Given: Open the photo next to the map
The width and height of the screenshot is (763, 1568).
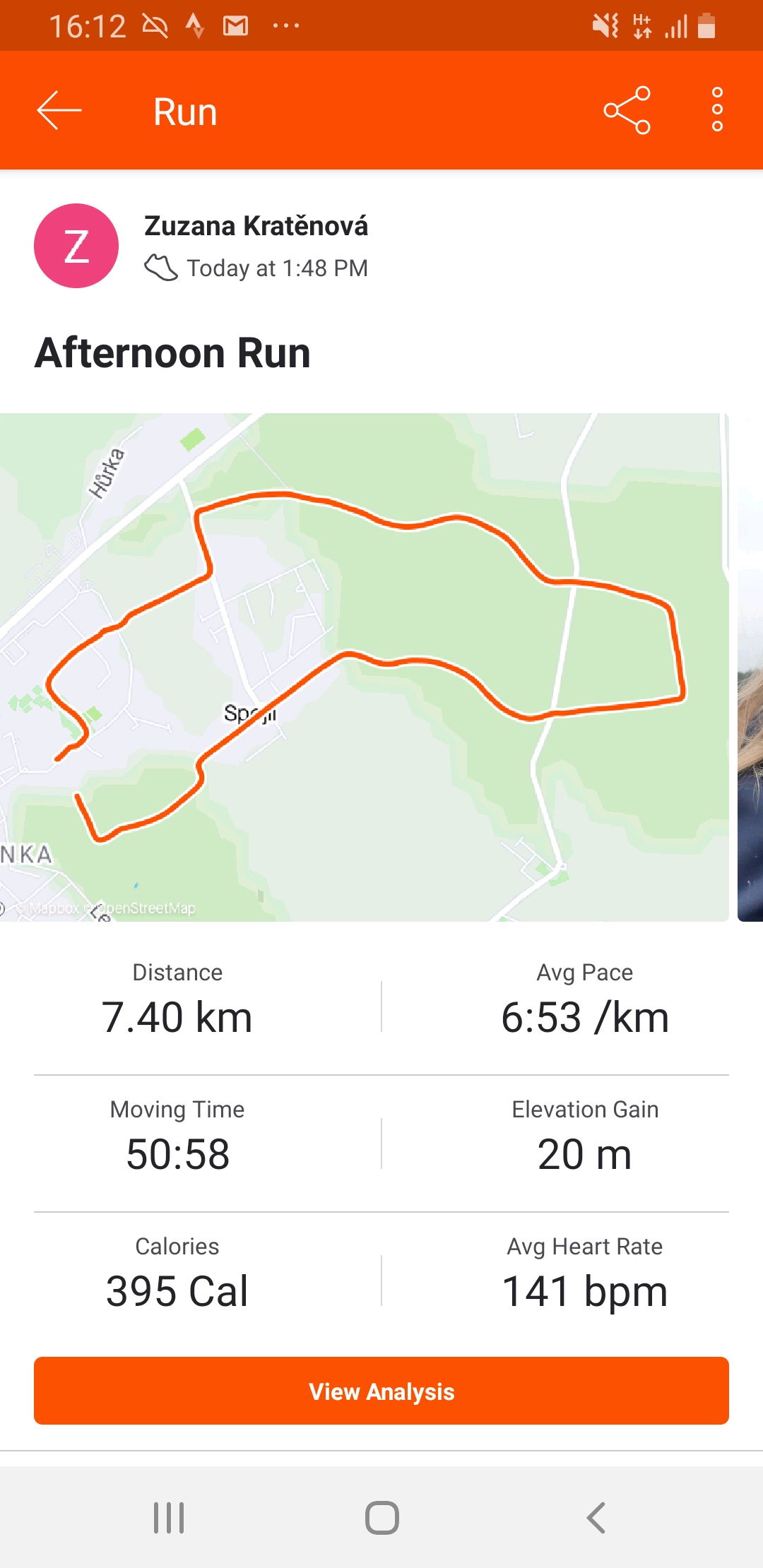Looking at the screenshot, I should (750, 667).
